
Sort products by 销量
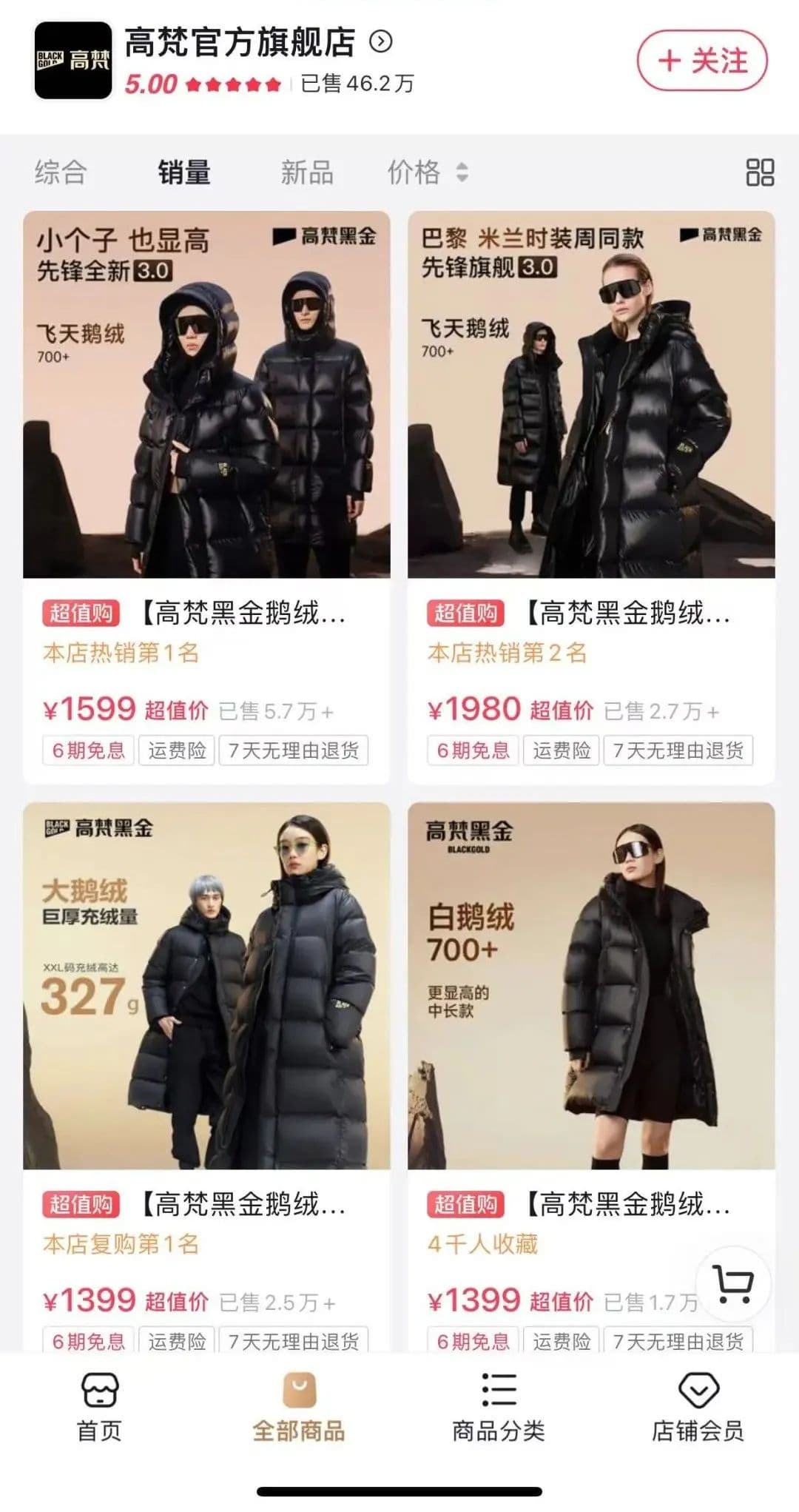pyautogui.click(x=183, y=172)
